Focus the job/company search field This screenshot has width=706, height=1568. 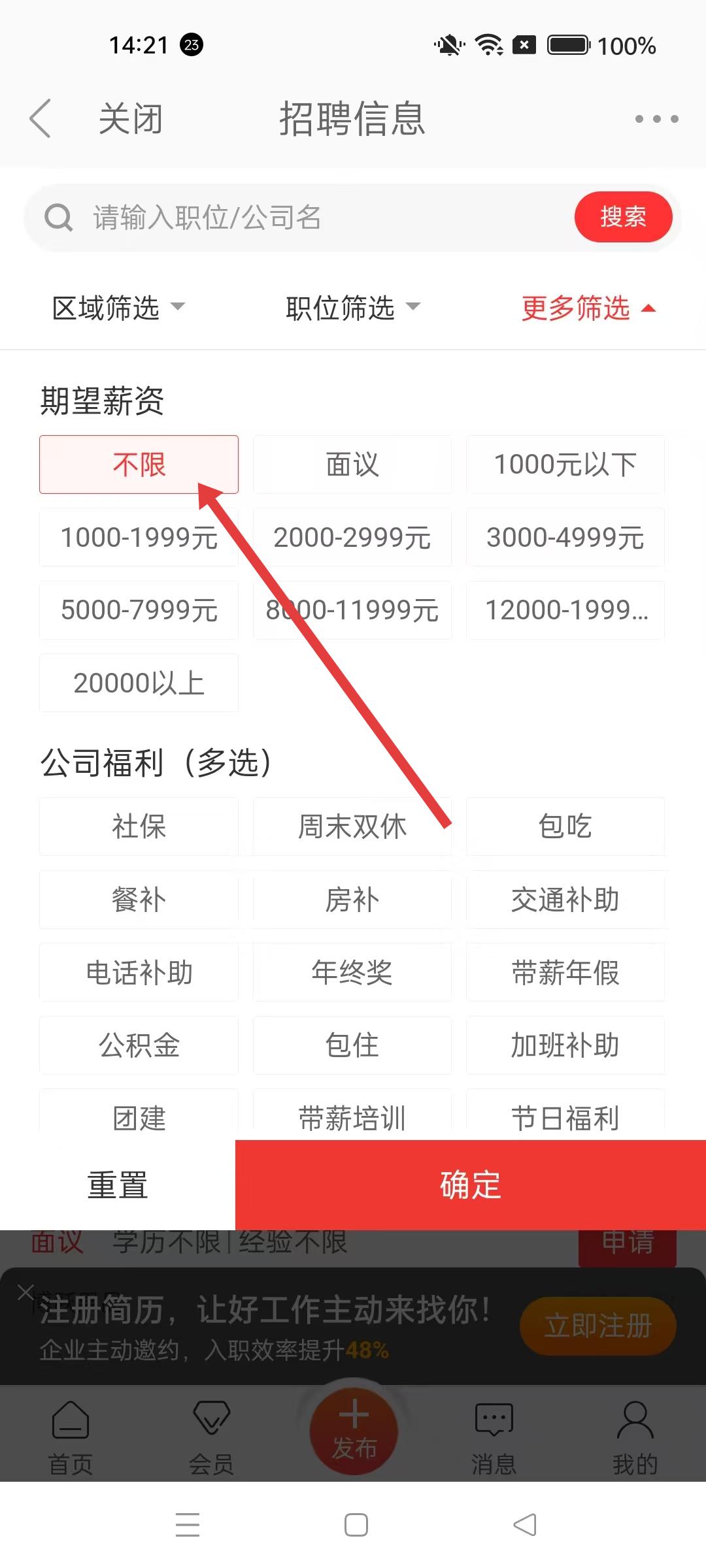coord(314,218)
